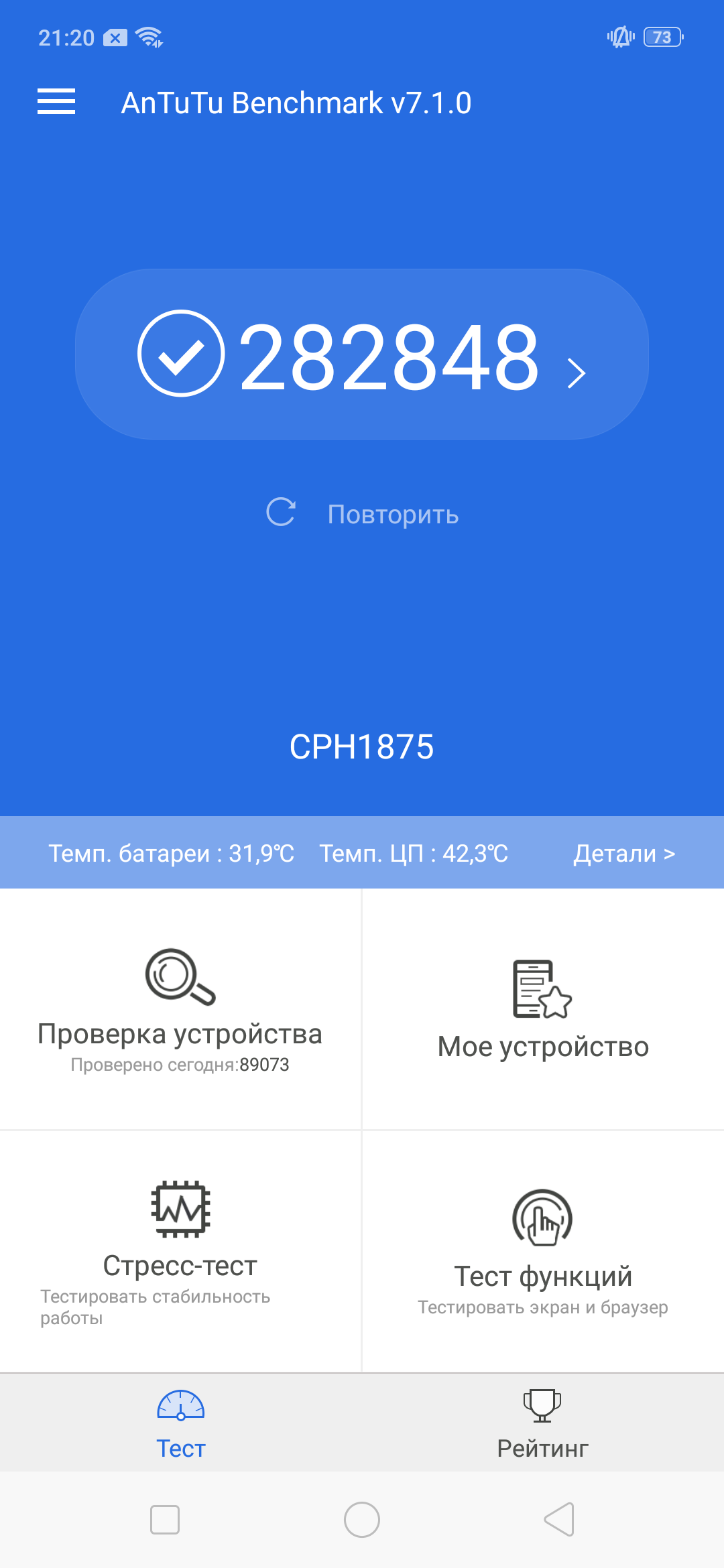Open Проверка устройства
Viewport: 724px width, 1568px height.
(180, 1010)
